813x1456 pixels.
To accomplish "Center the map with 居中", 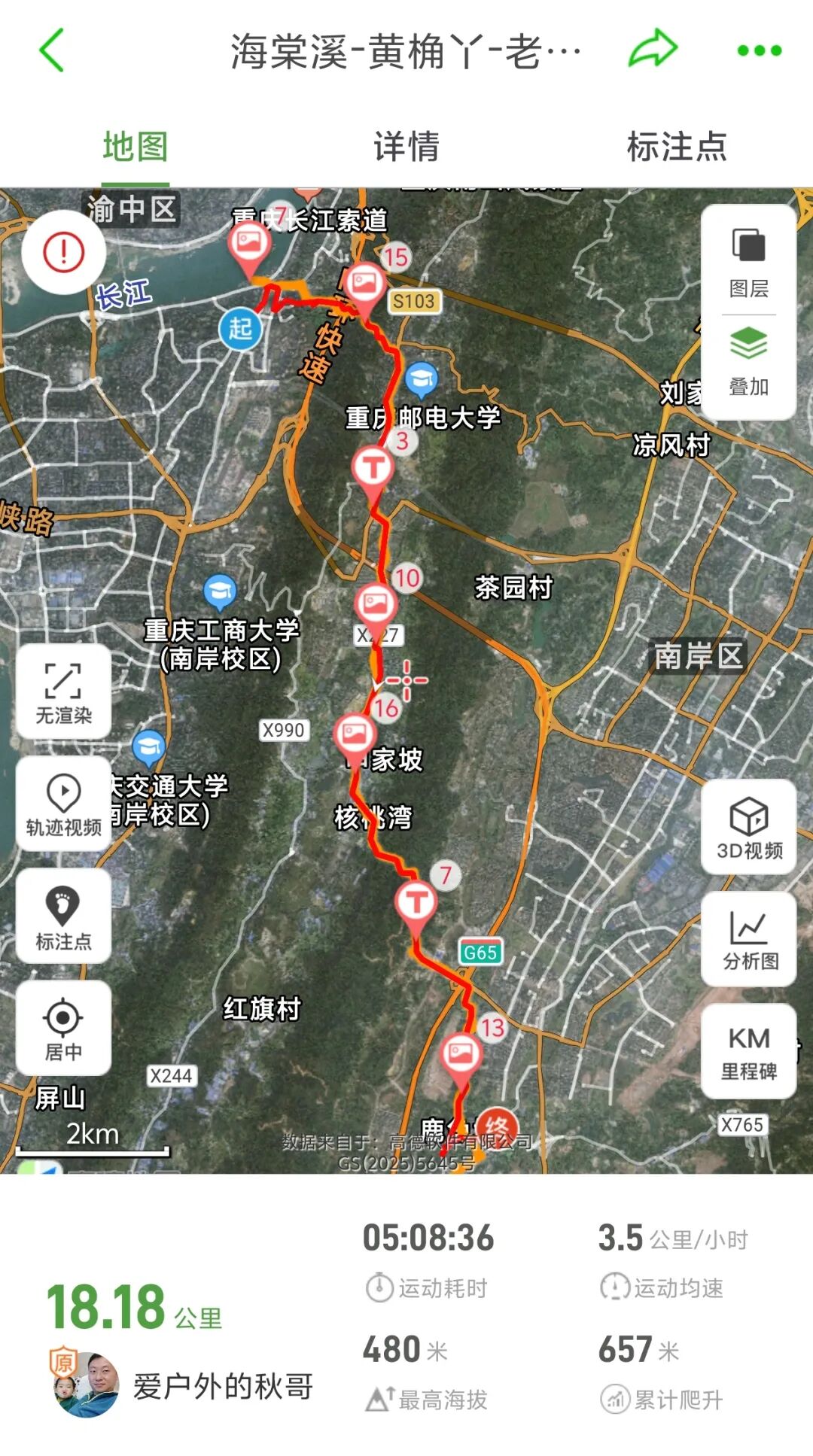I will 63,1029.
